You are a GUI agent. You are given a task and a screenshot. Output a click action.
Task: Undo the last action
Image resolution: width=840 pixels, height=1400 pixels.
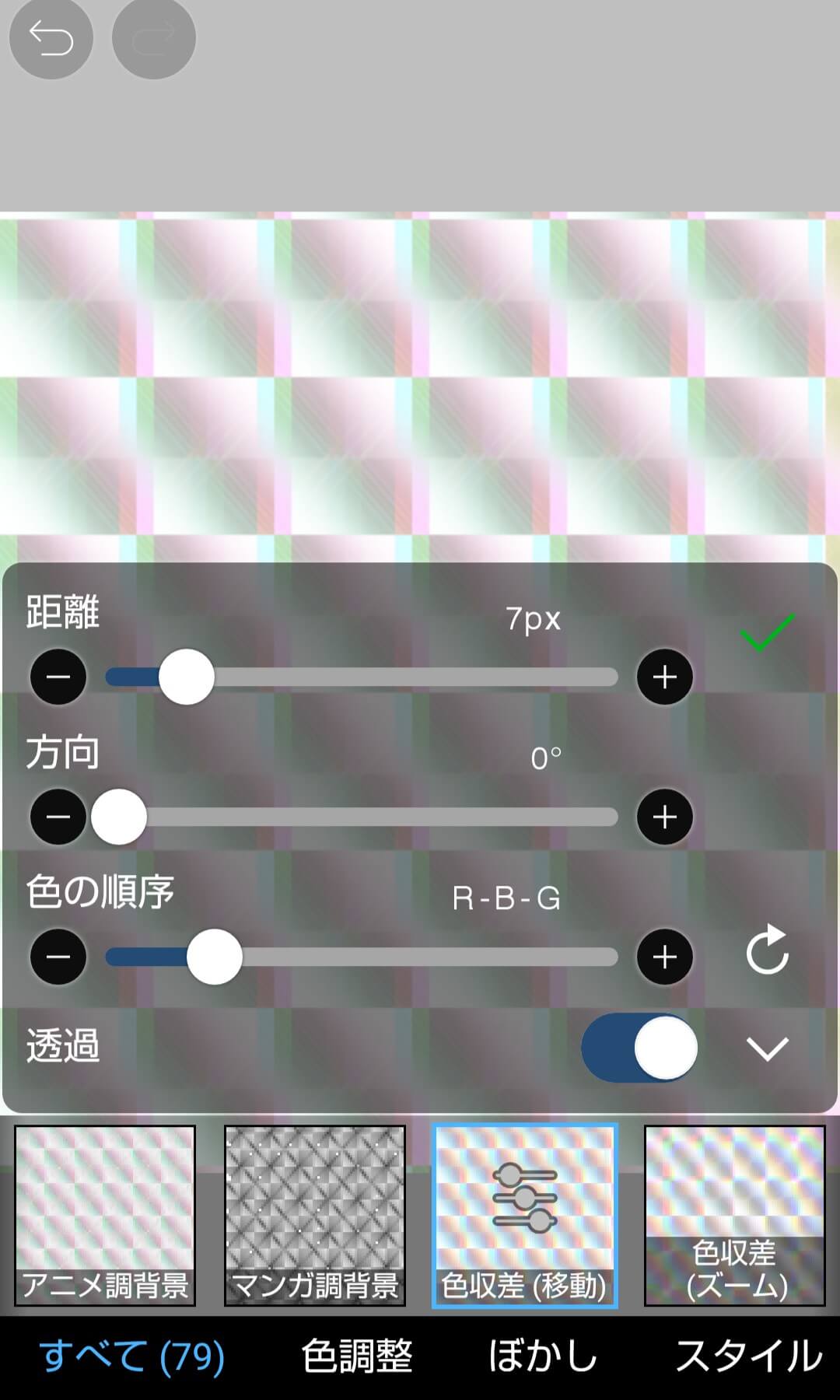51,39
